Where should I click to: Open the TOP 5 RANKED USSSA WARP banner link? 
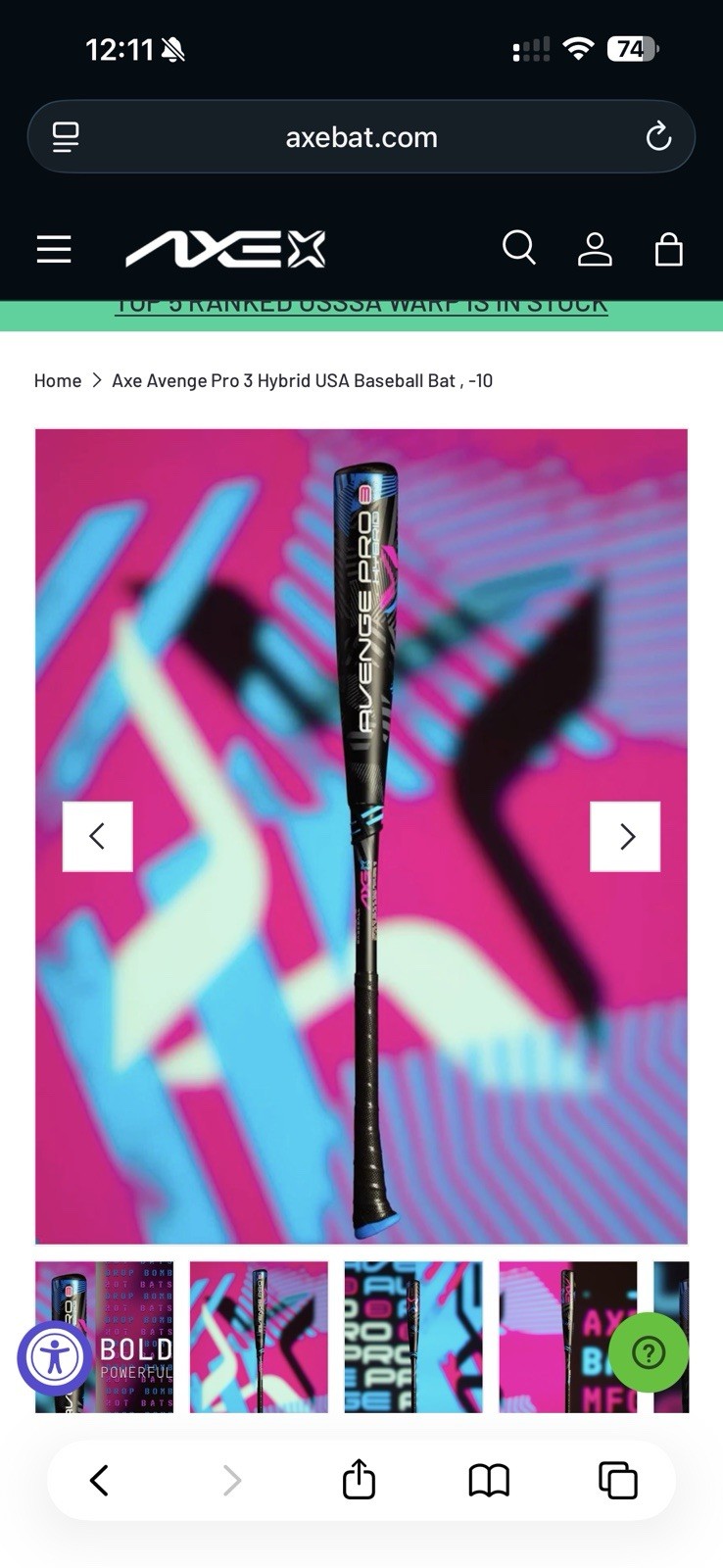point(361,304)
